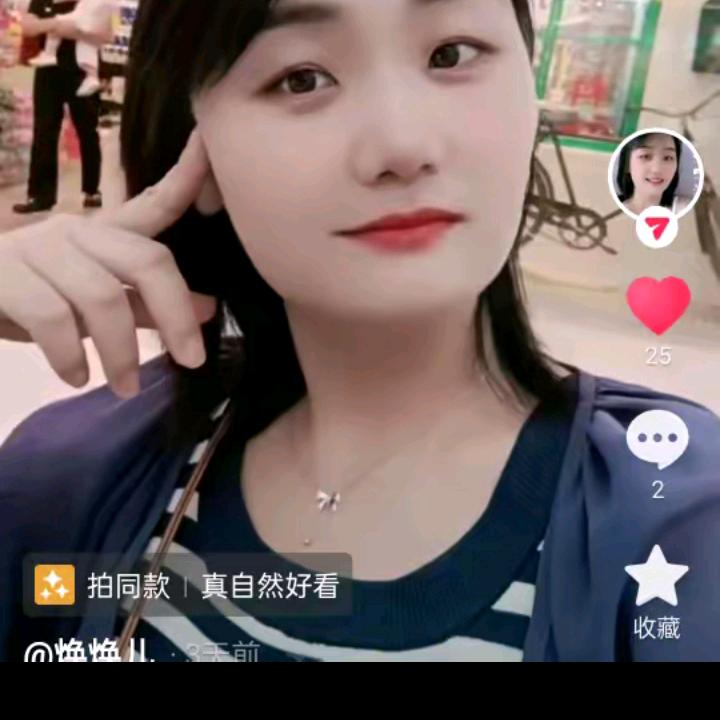Screen dimensions: 720x720
Task: Follow the creator via red badge
Action: pyautogui.click(x=656, y=230)
